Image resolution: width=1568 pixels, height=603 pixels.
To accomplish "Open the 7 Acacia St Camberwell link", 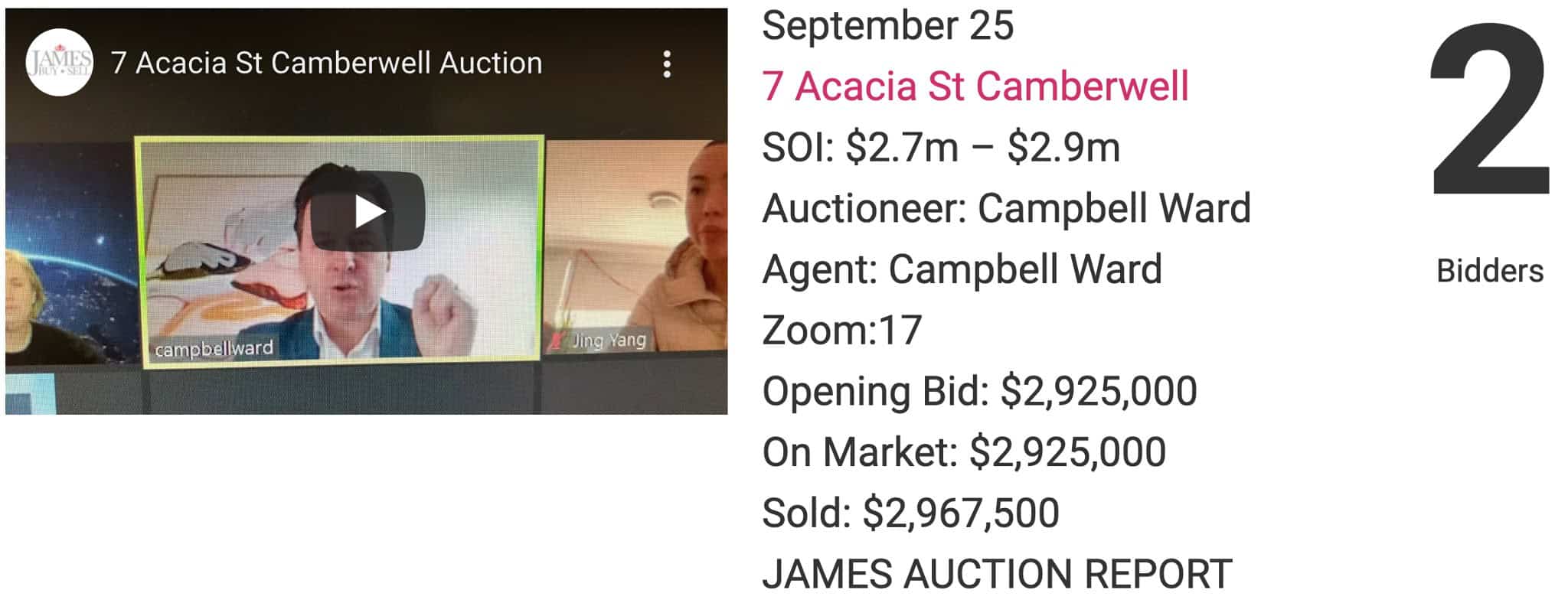I will pos(975,86).
